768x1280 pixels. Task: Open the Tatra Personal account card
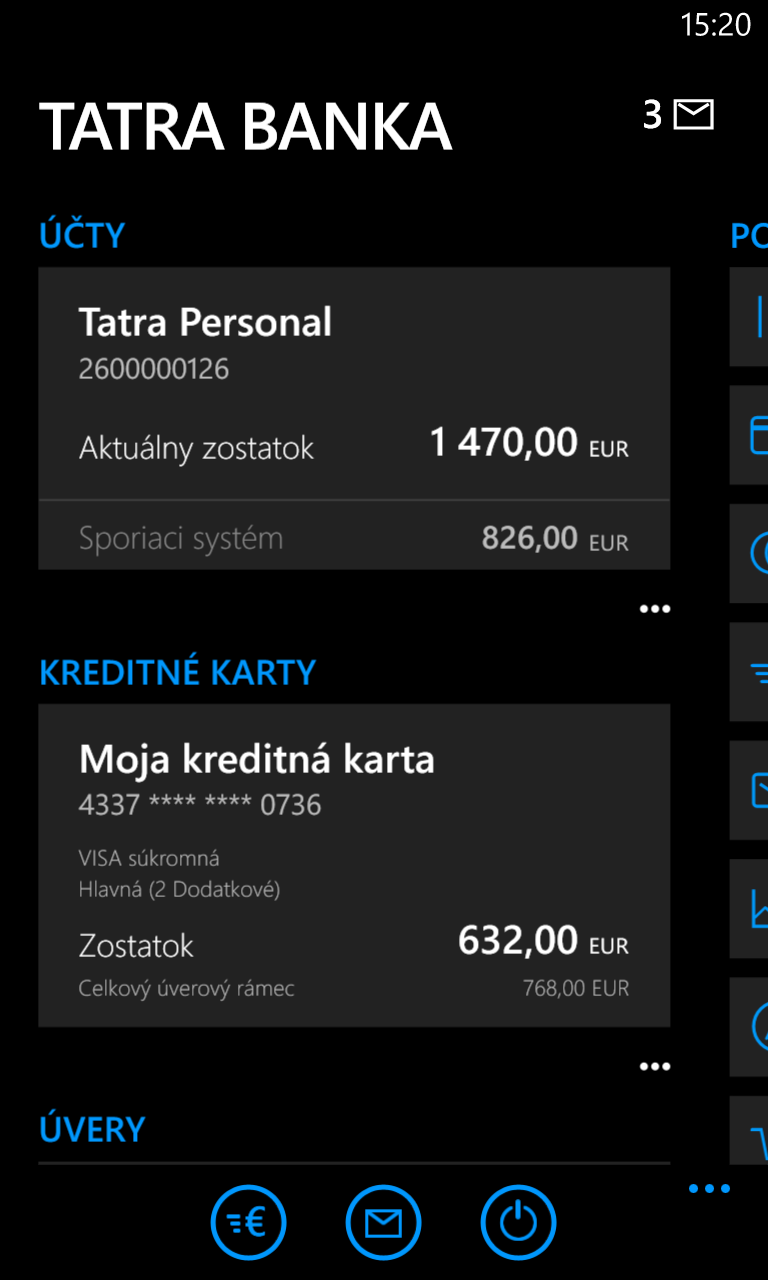[354, 384]
